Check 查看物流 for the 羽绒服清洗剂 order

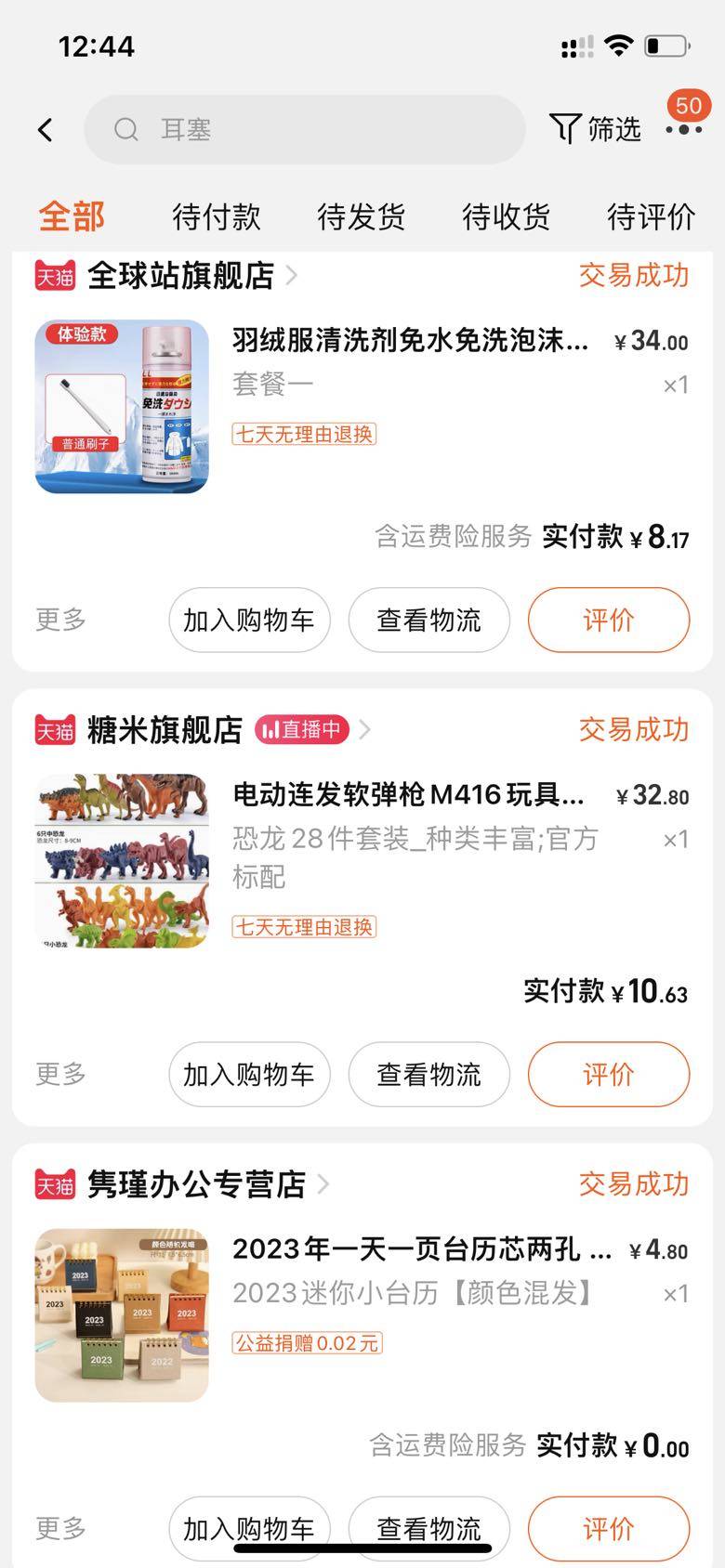coord(428,620)
